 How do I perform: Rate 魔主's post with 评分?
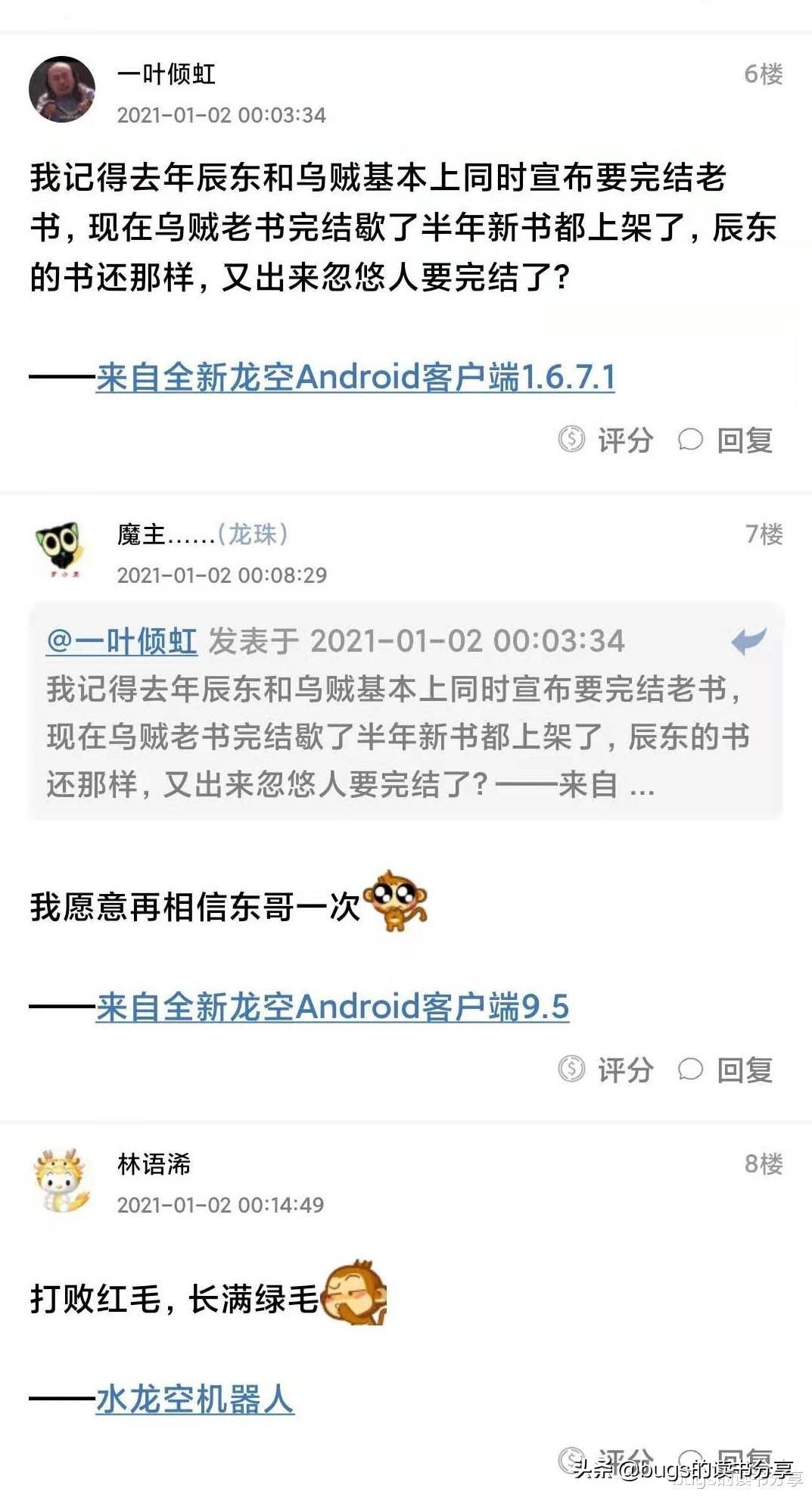[x=605, y=1070]
